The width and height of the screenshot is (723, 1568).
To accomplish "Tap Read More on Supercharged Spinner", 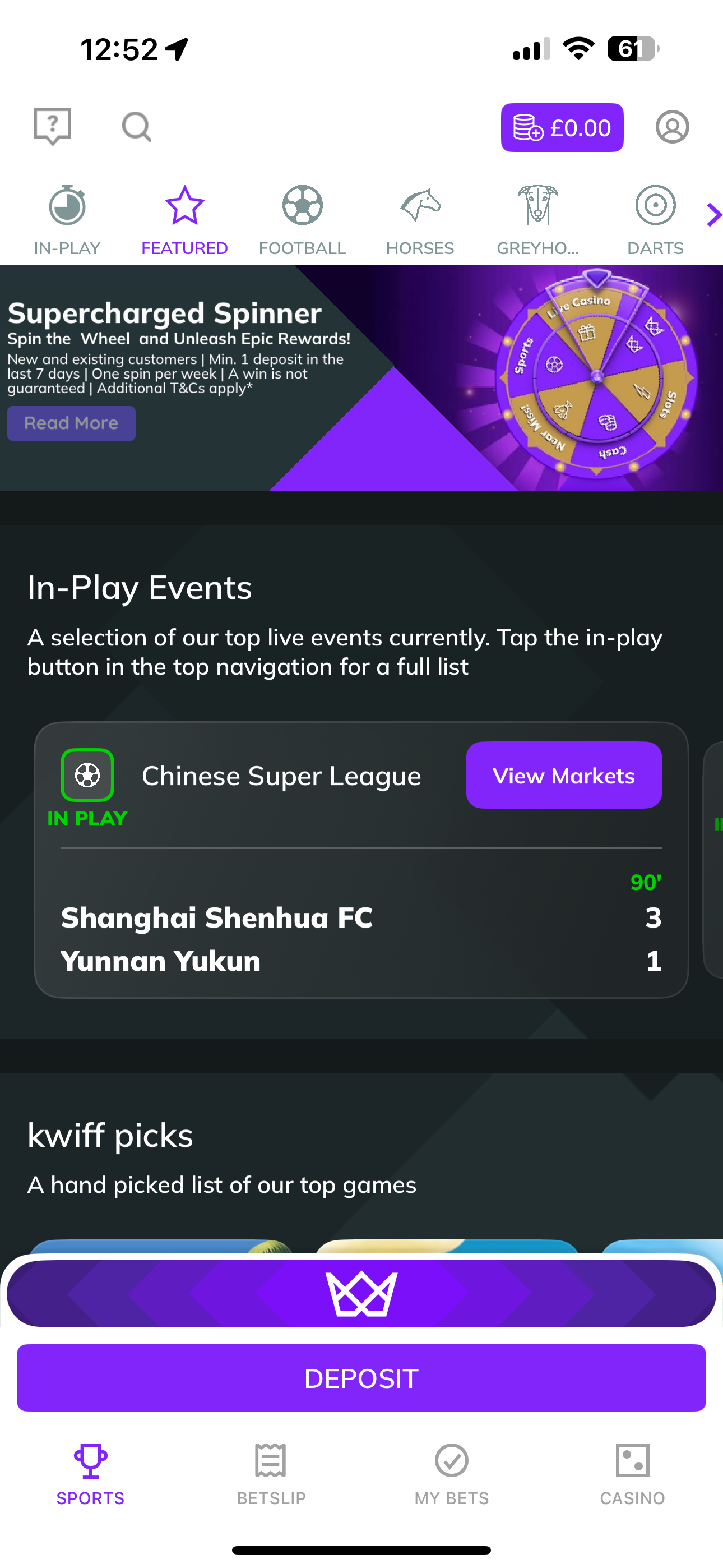I will coord(71,423).
